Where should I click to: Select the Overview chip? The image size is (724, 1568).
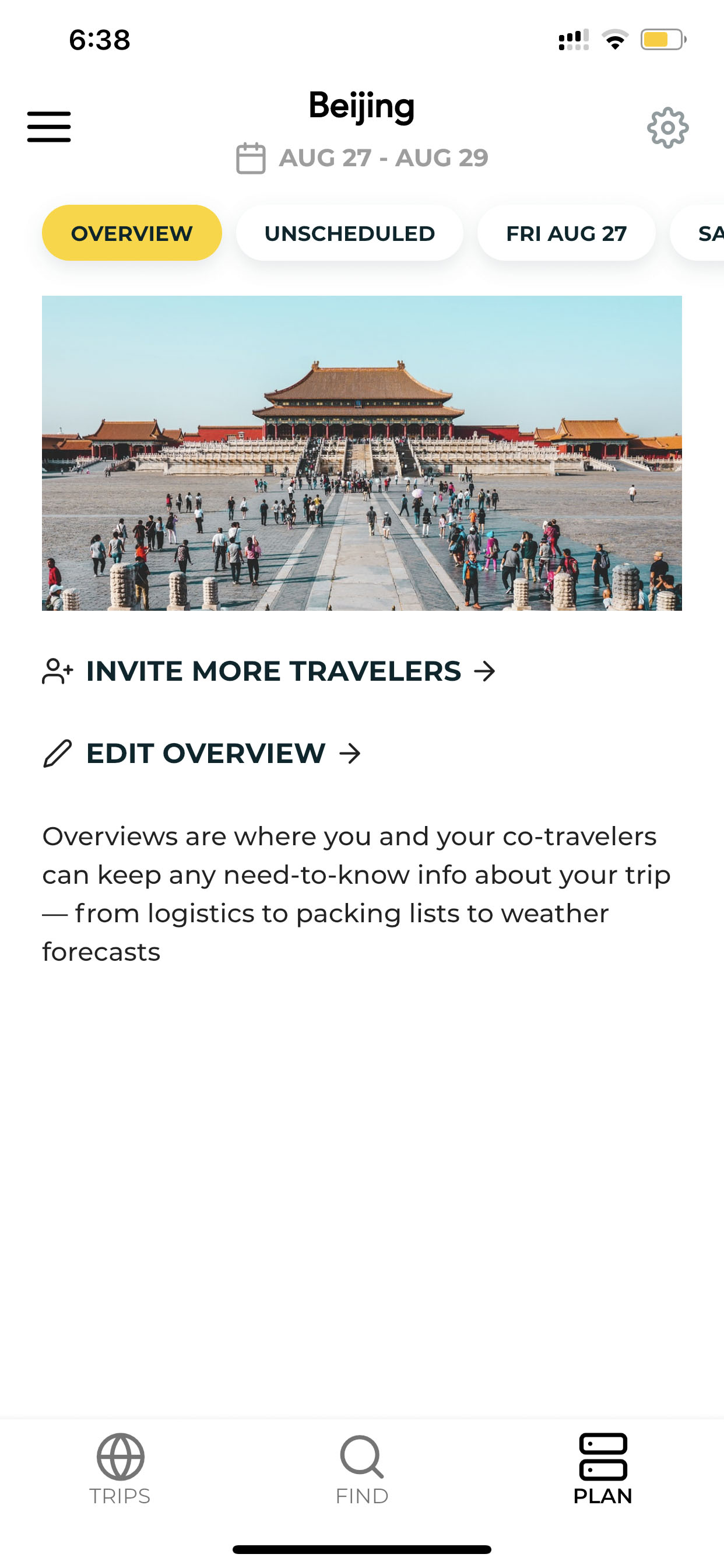tap(132, 233)
